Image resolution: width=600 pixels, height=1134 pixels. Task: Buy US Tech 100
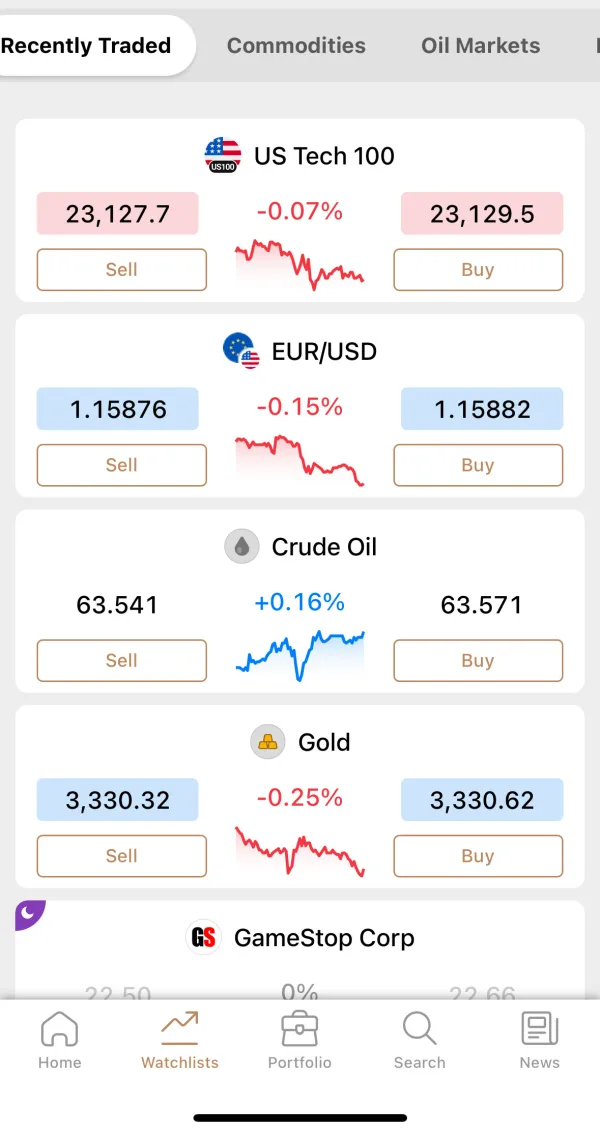(478, 270)
